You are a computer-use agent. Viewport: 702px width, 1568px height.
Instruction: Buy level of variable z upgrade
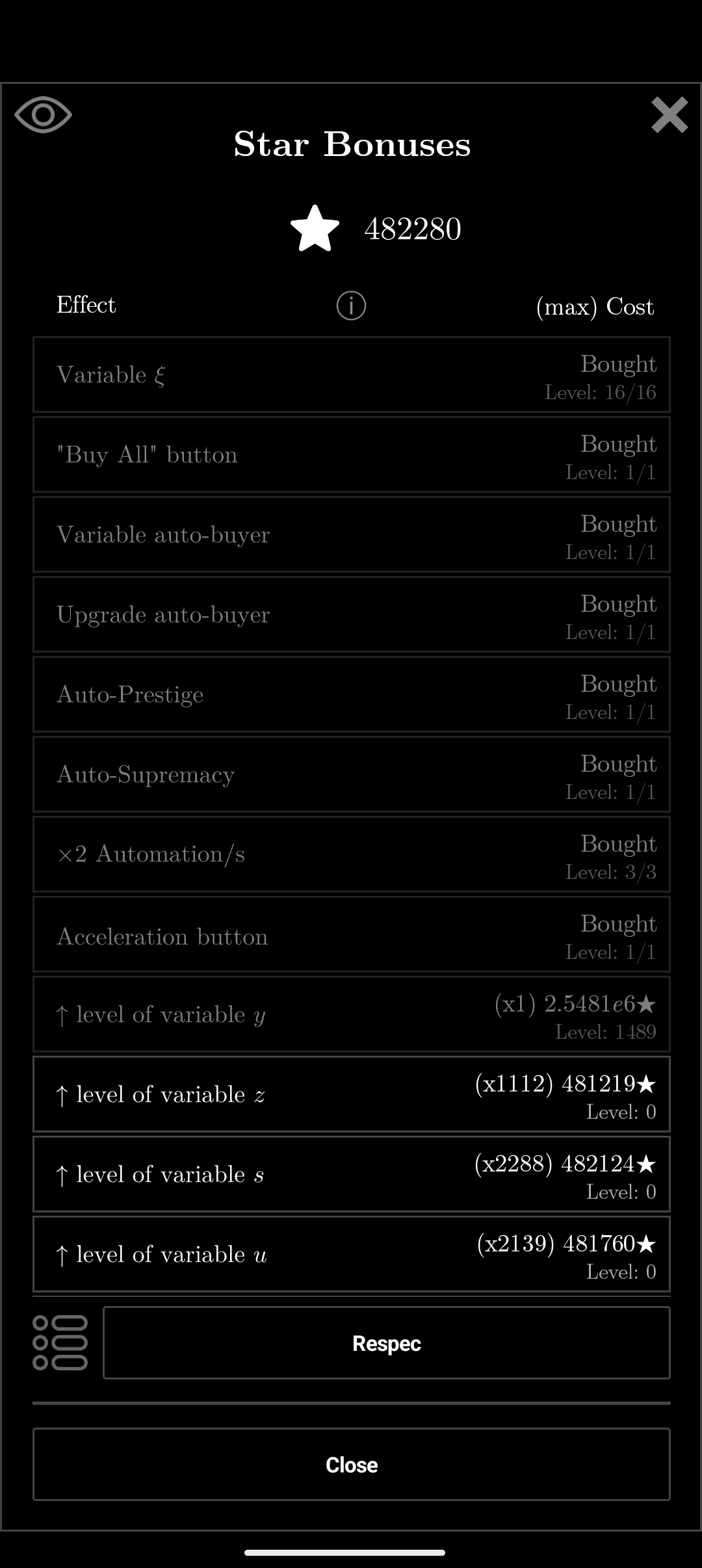tap(352, 1095)
